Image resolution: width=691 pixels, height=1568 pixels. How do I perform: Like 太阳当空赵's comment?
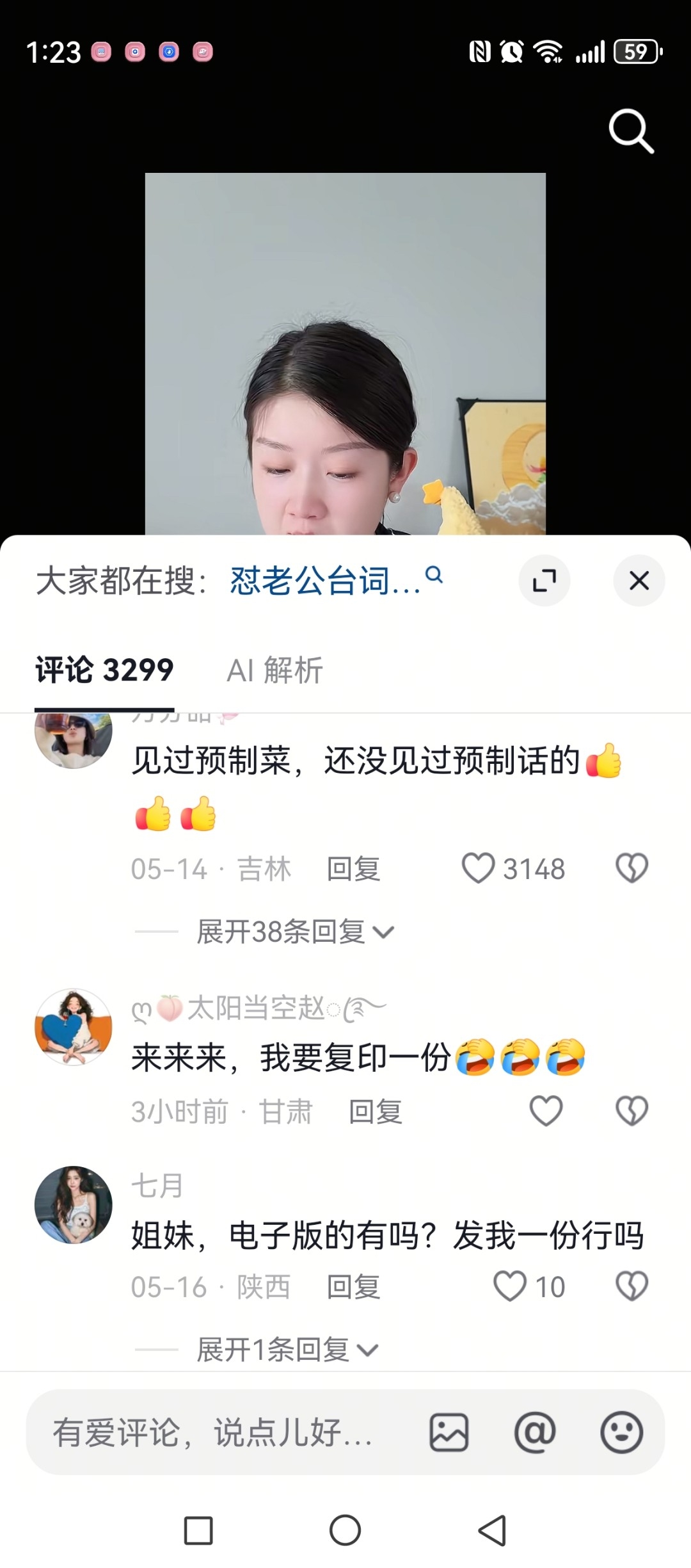point(546,1111)
